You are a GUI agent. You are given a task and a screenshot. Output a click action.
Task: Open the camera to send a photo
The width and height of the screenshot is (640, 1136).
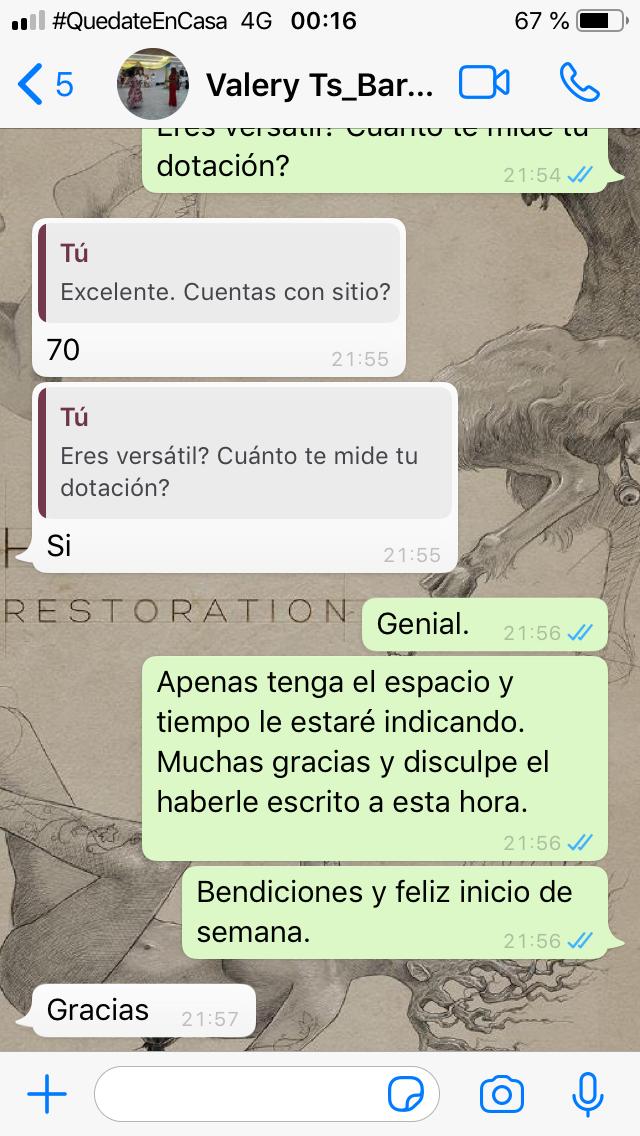501,1095
